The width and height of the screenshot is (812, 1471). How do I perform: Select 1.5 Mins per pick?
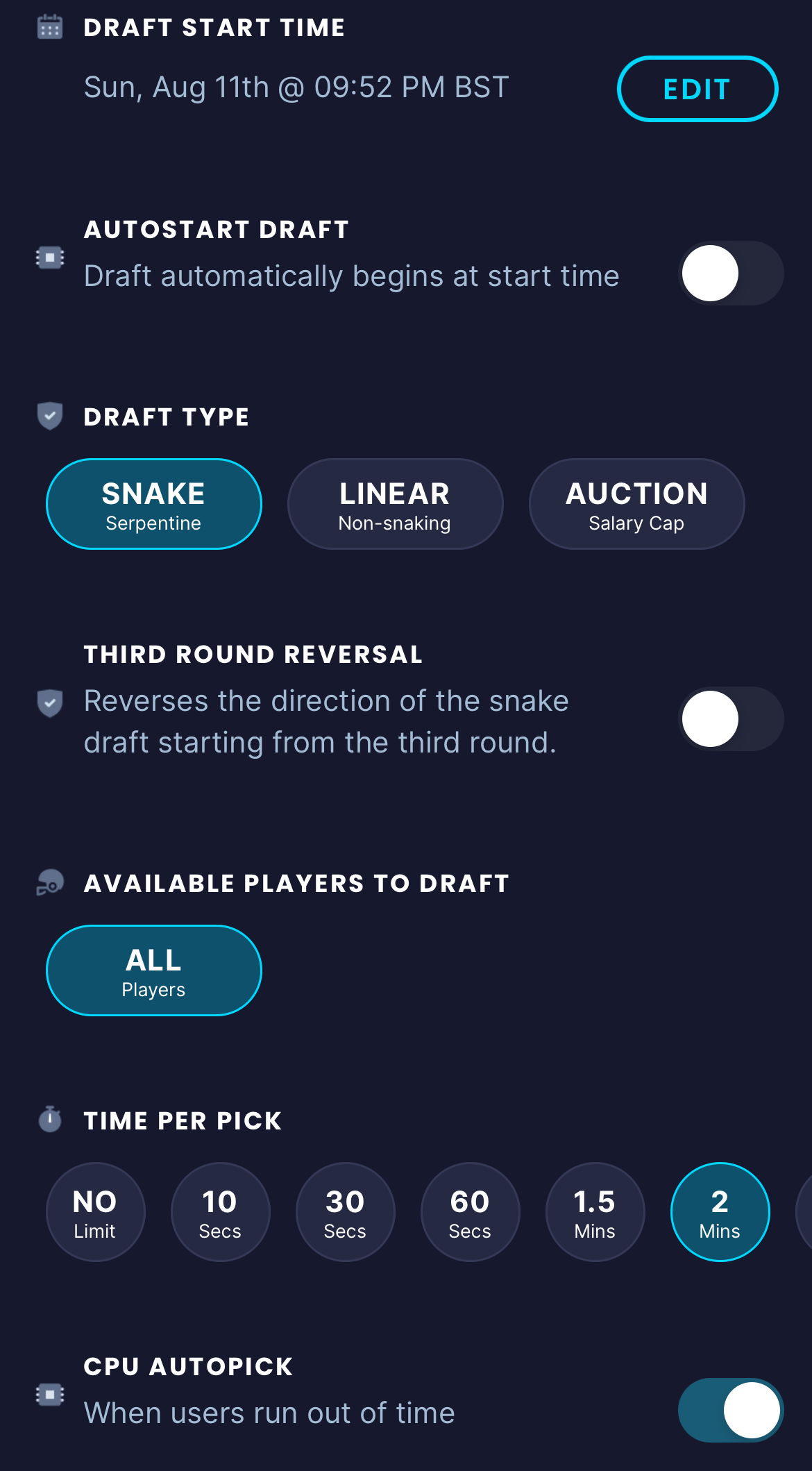pos(595,1212)
